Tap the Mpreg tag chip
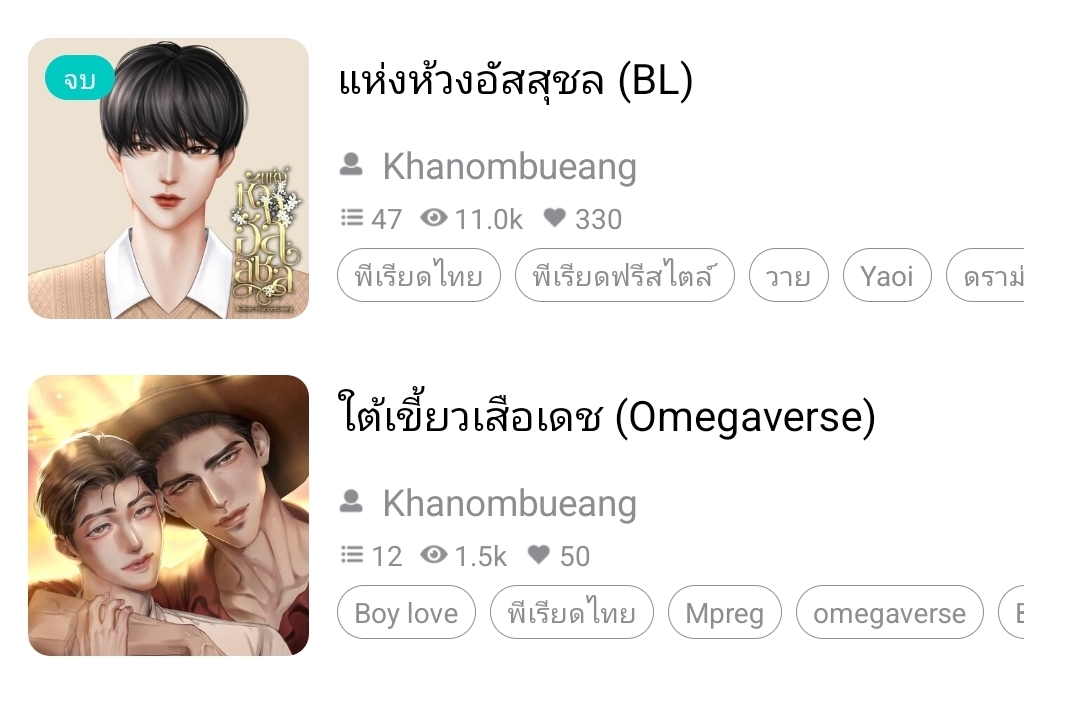Image resolution: width=1080 pixels, height=707 pixels. click(x=724, y=612)
